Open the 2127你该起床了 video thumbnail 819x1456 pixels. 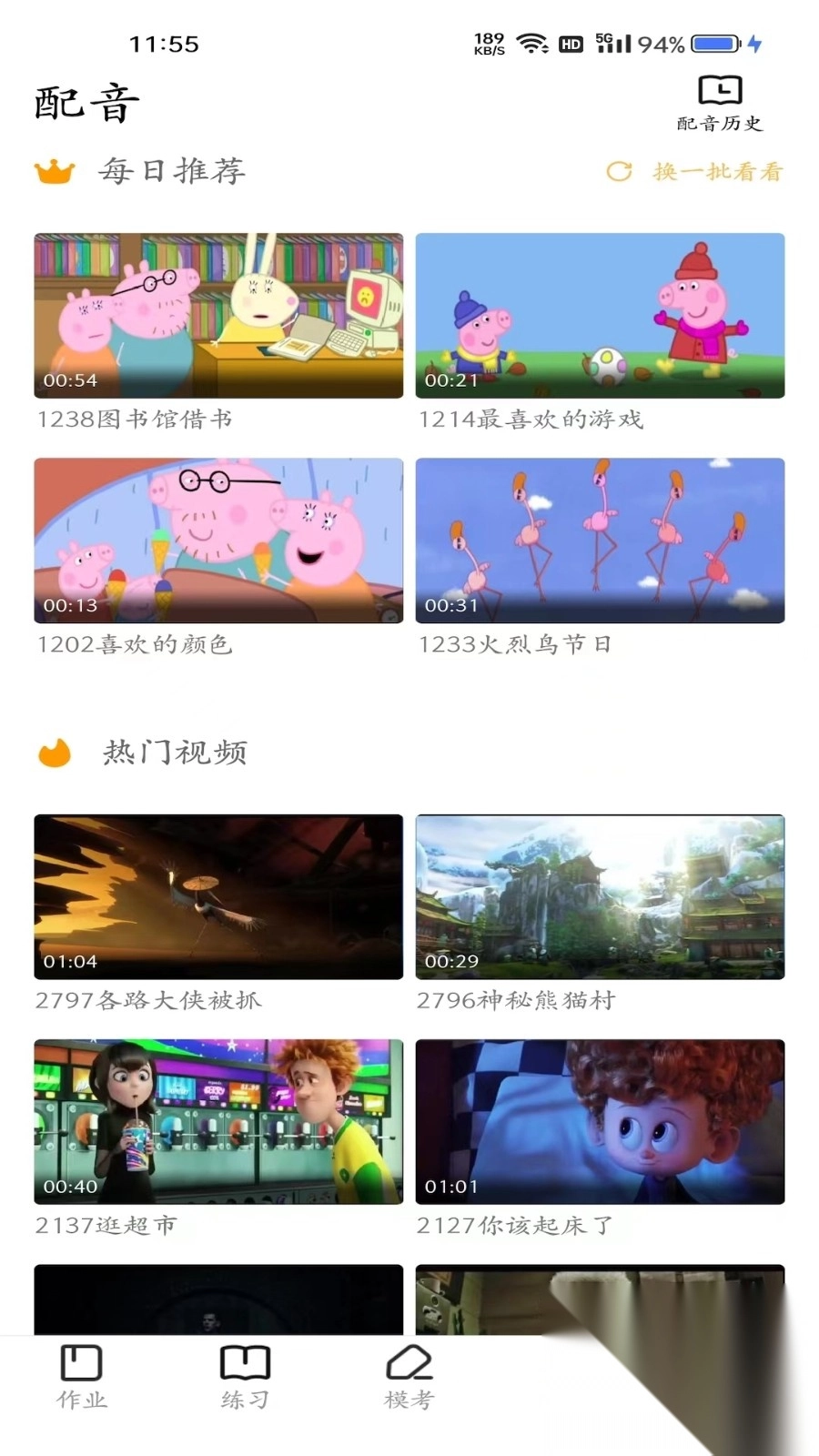[x=602, y=1123]
